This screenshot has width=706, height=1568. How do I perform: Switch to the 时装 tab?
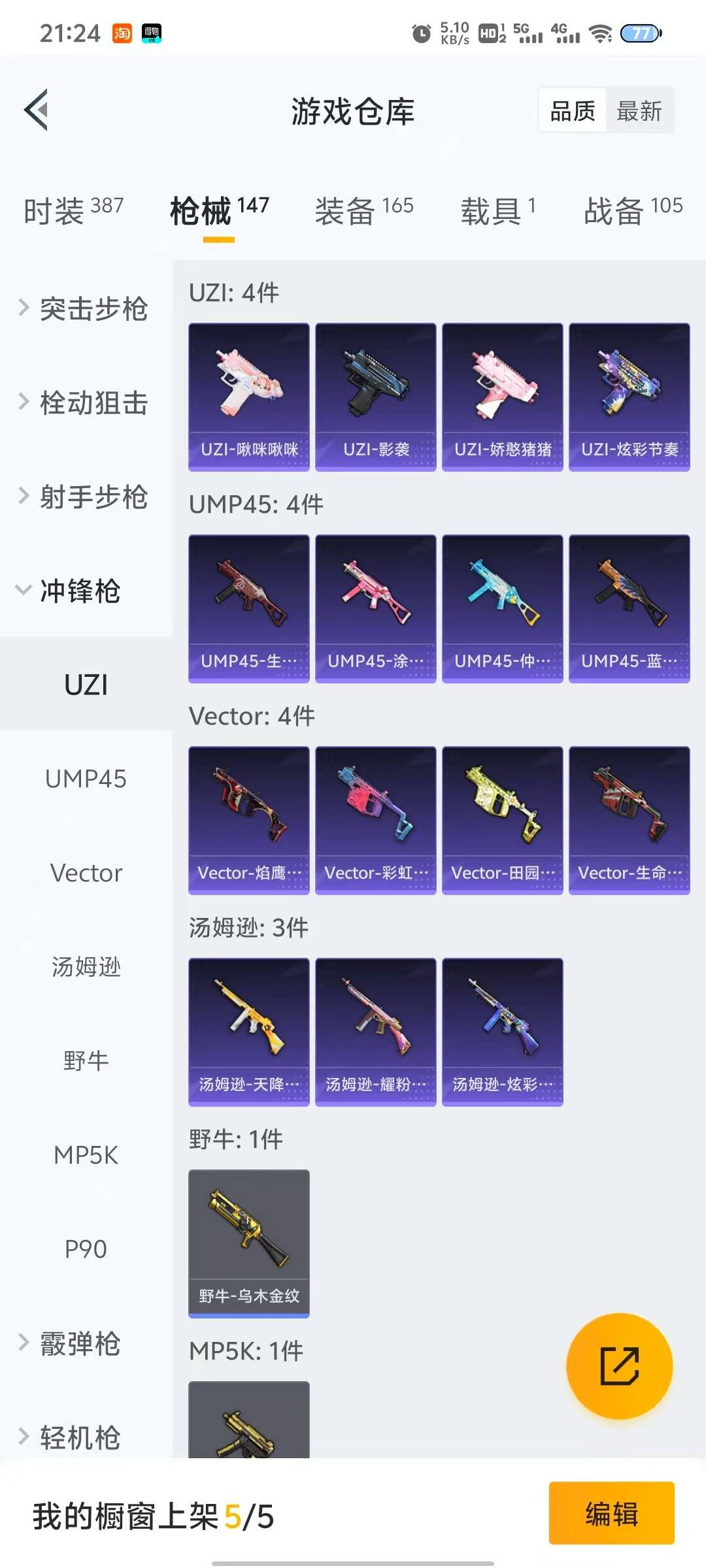point(73,210)
